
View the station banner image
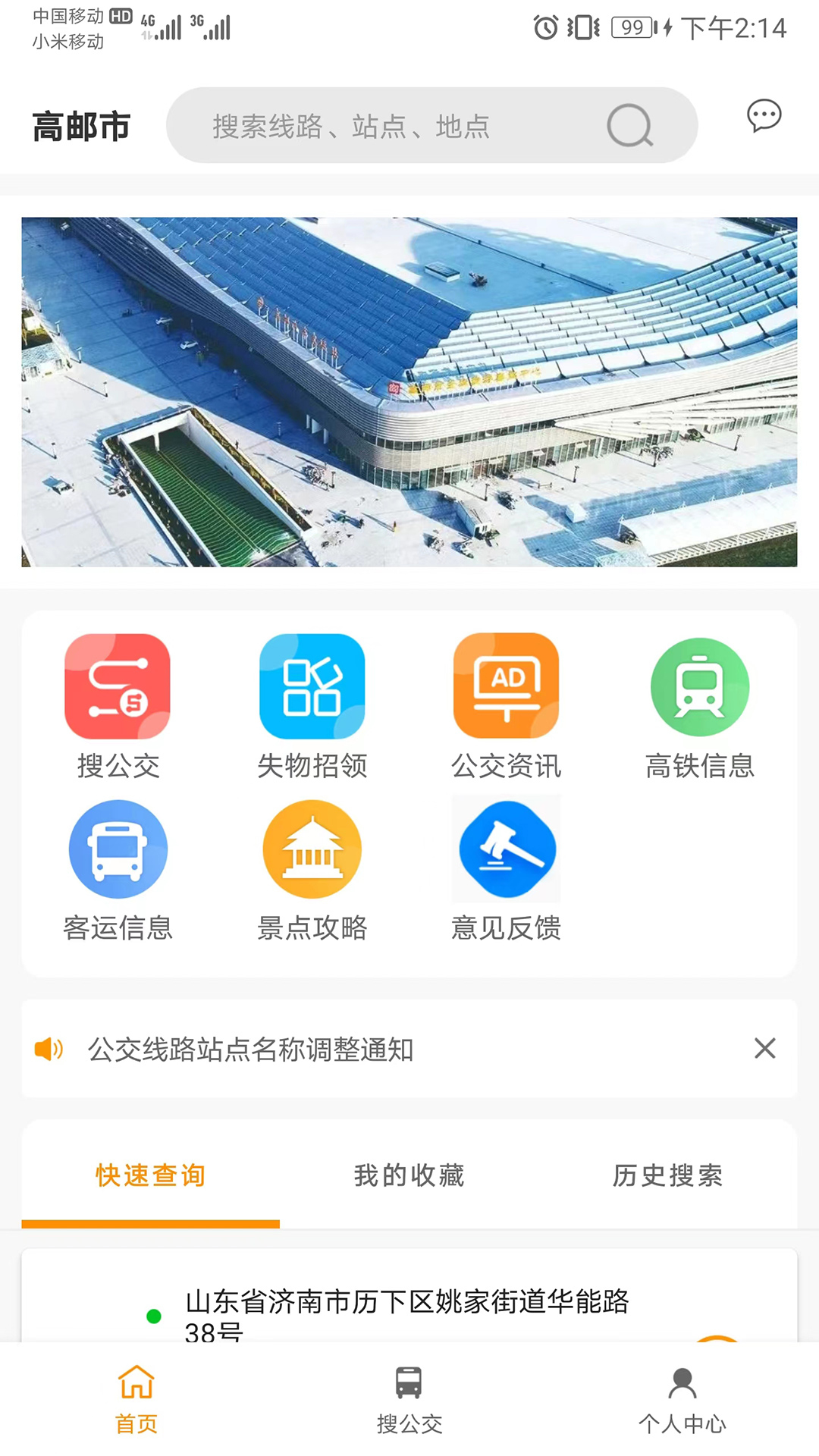coord(409,393)
